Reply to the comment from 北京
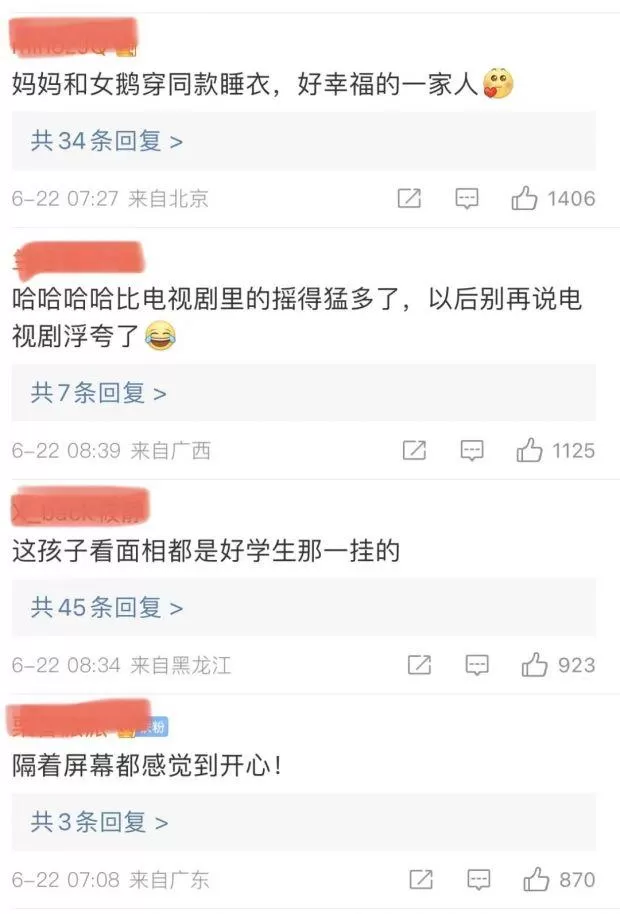The image size is (620, 914). pyautogui.click(x=467, y=198)
